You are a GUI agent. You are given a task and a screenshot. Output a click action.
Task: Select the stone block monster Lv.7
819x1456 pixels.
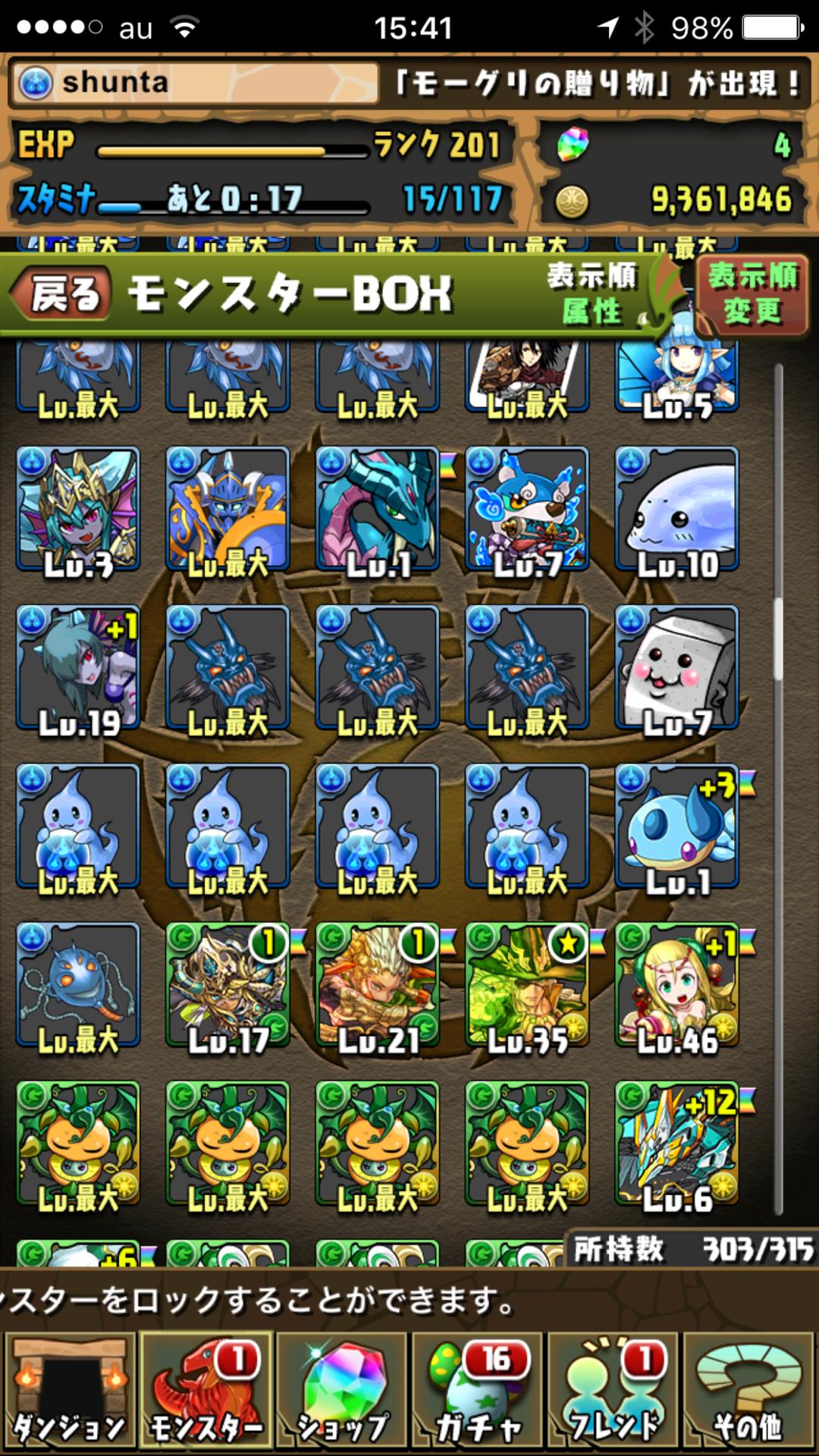(x=677, y=669)
